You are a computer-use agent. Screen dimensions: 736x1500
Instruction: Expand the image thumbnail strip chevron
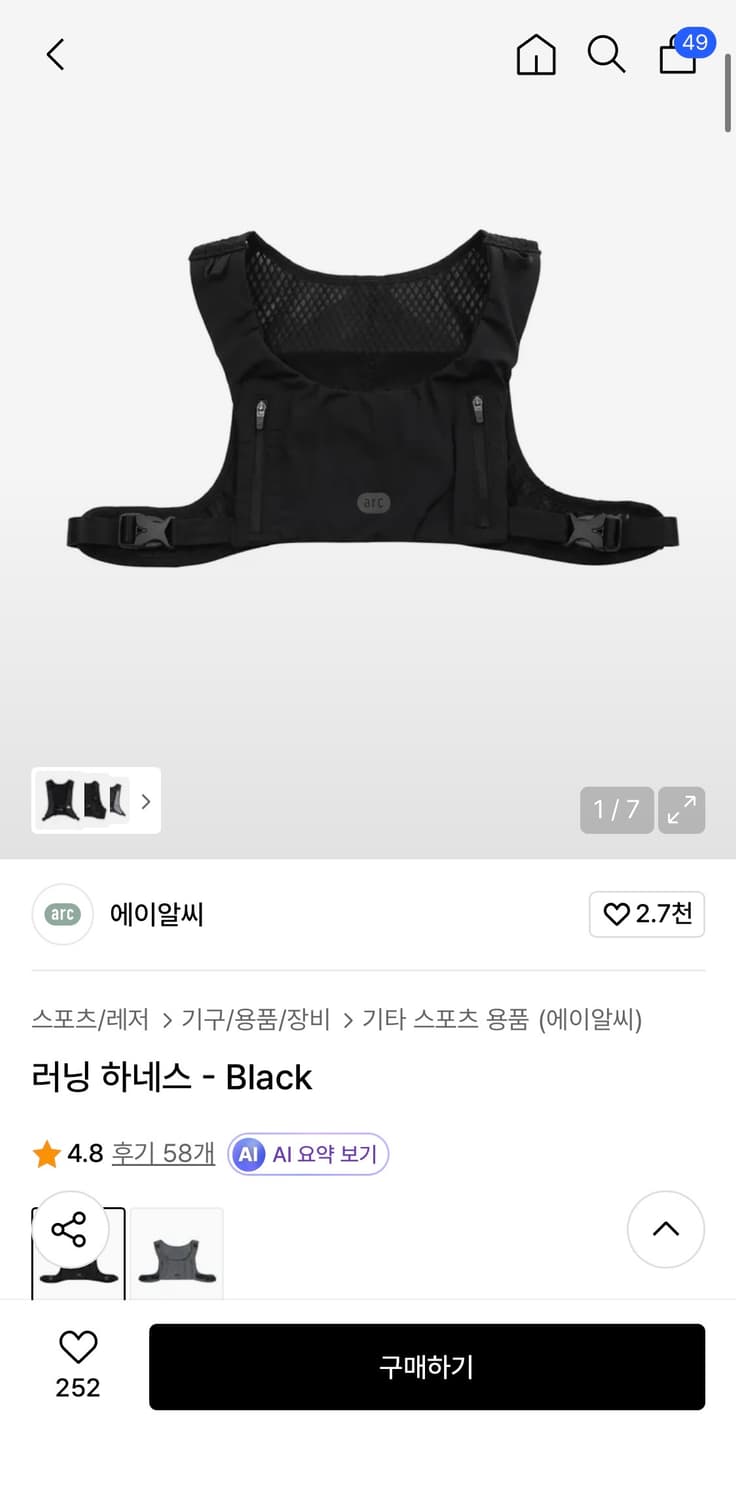click(x=146, y=800)
